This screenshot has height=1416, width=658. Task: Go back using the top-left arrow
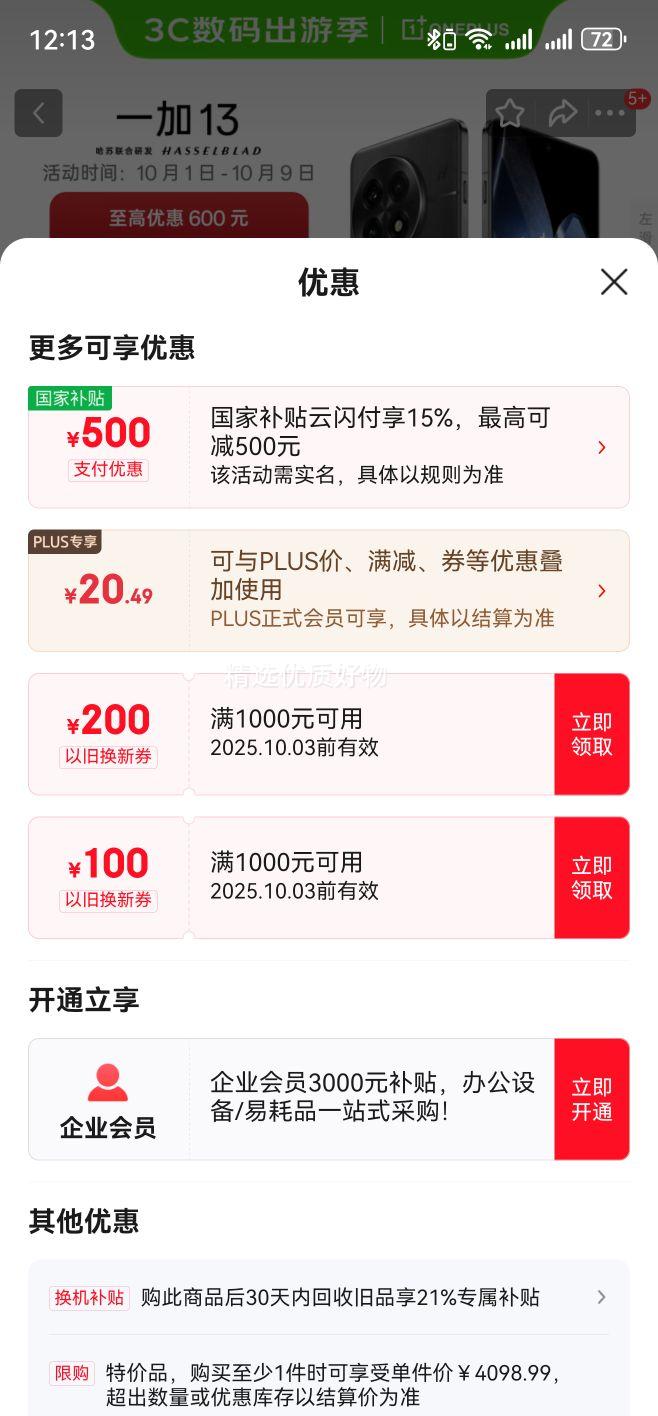coord(38,113)
